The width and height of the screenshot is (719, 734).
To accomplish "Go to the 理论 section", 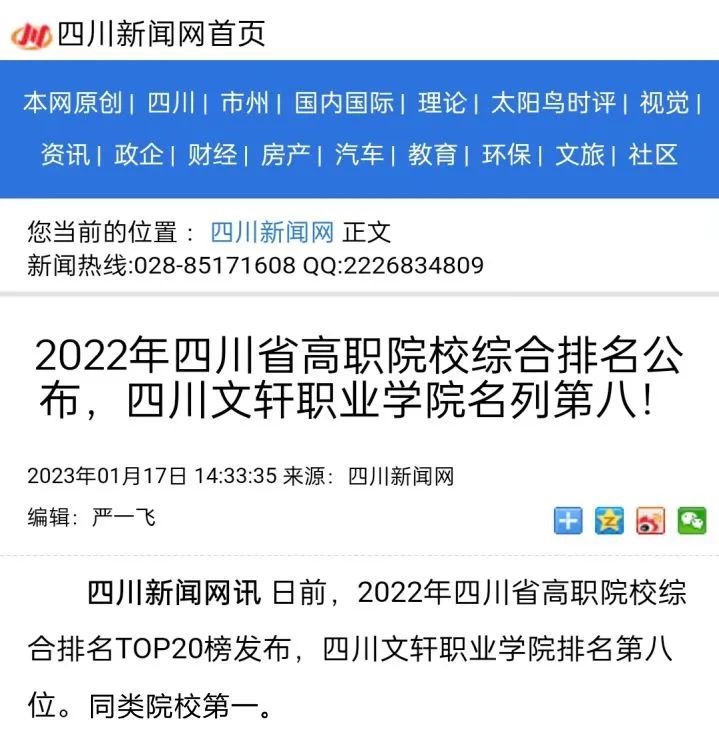I will coord(442,103).
